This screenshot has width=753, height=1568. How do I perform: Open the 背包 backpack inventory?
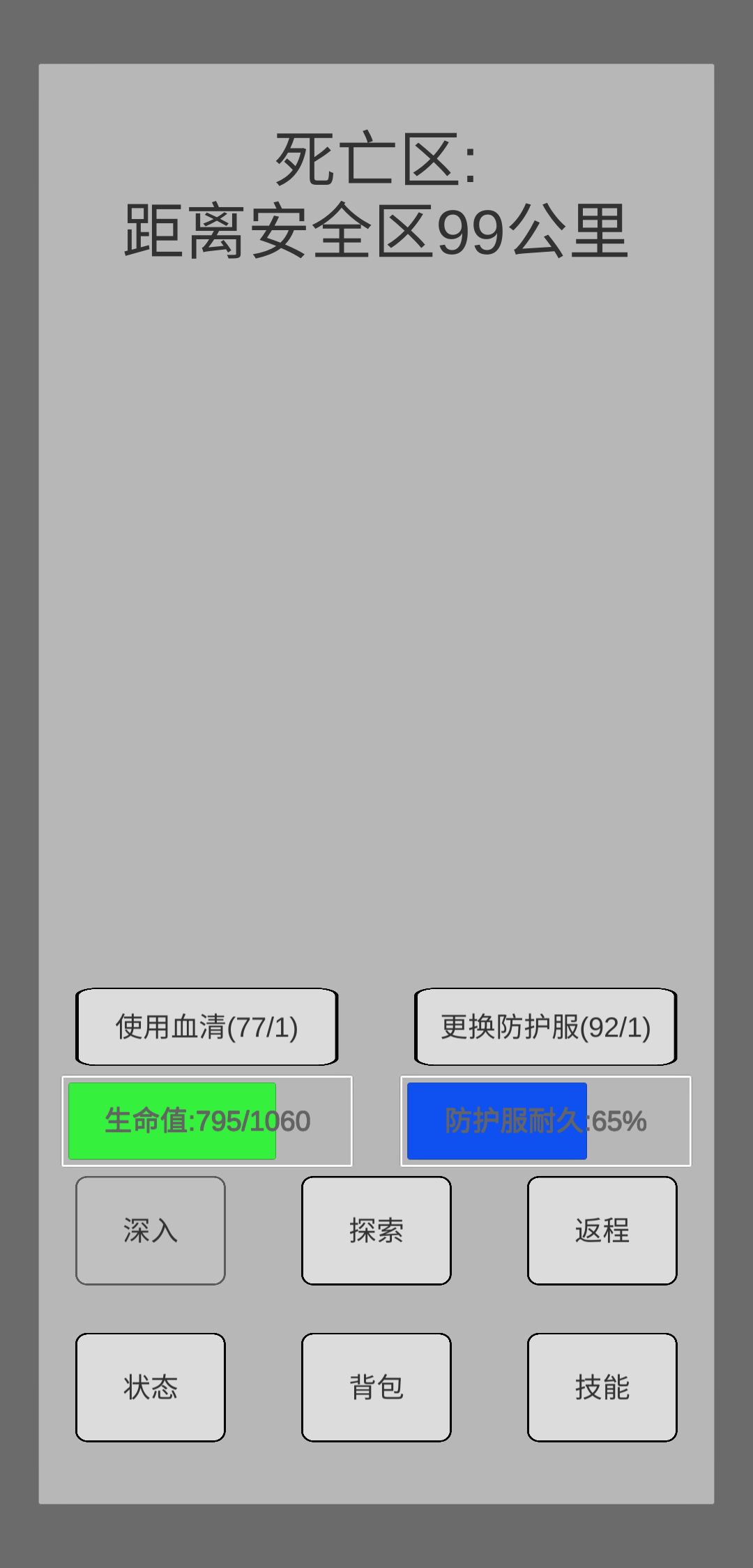(375, 1388)
